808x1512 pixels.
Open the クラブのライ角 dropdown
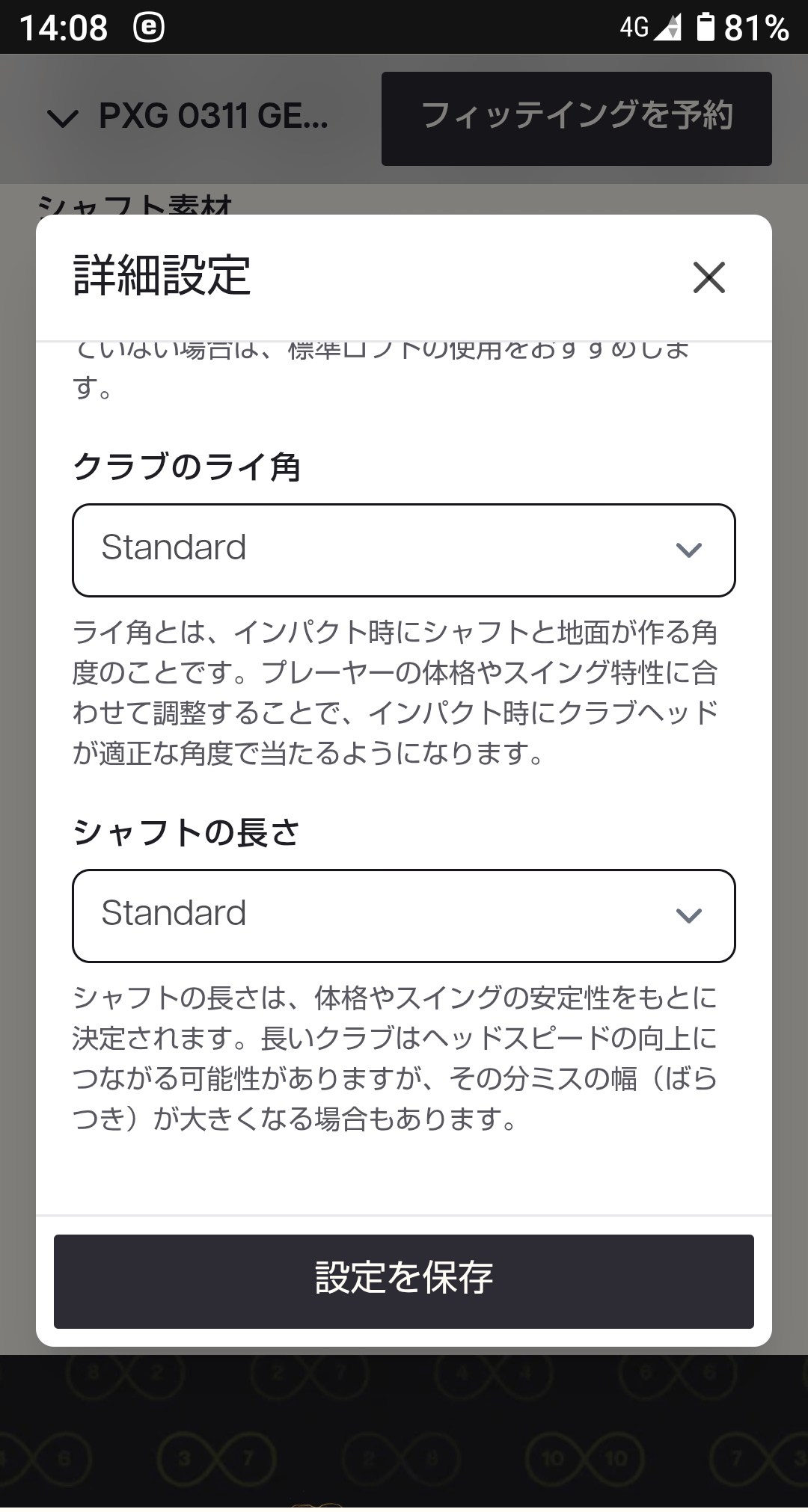403,550
